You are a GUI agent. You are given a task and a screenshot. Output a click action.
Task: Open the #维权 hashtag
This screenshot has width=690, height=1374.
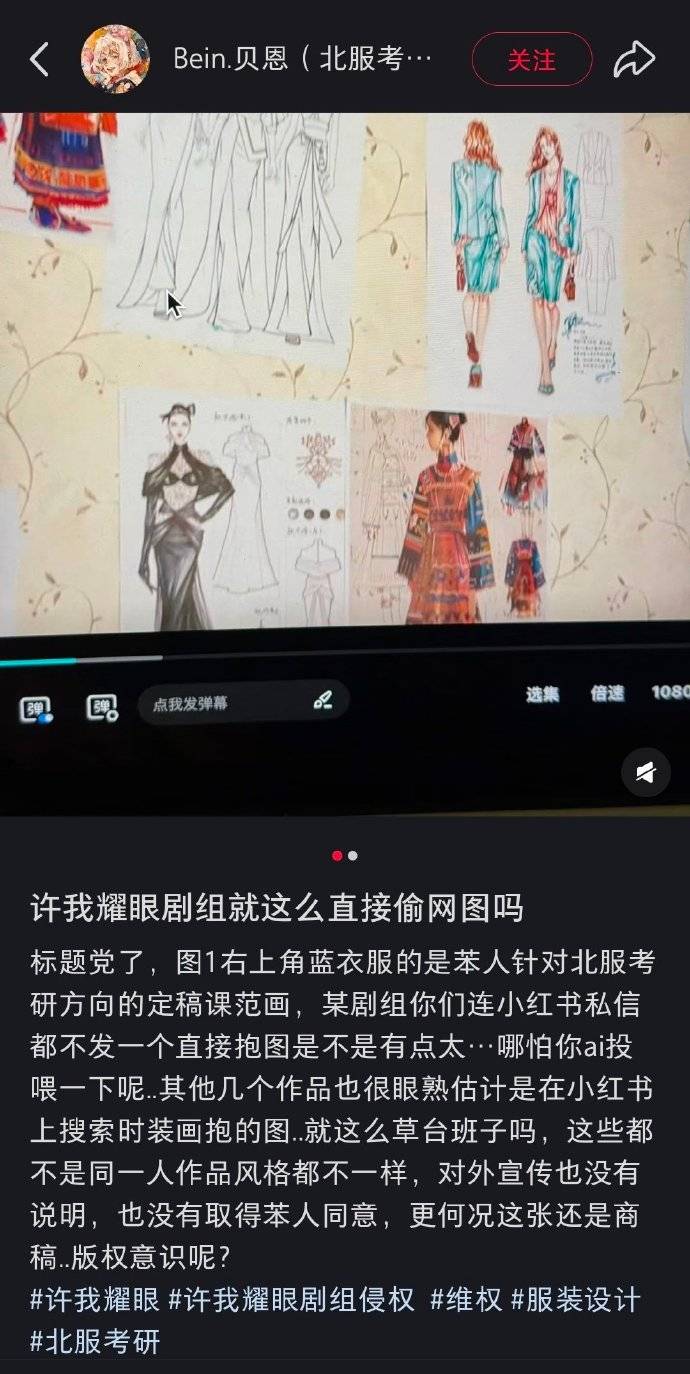466,1300
